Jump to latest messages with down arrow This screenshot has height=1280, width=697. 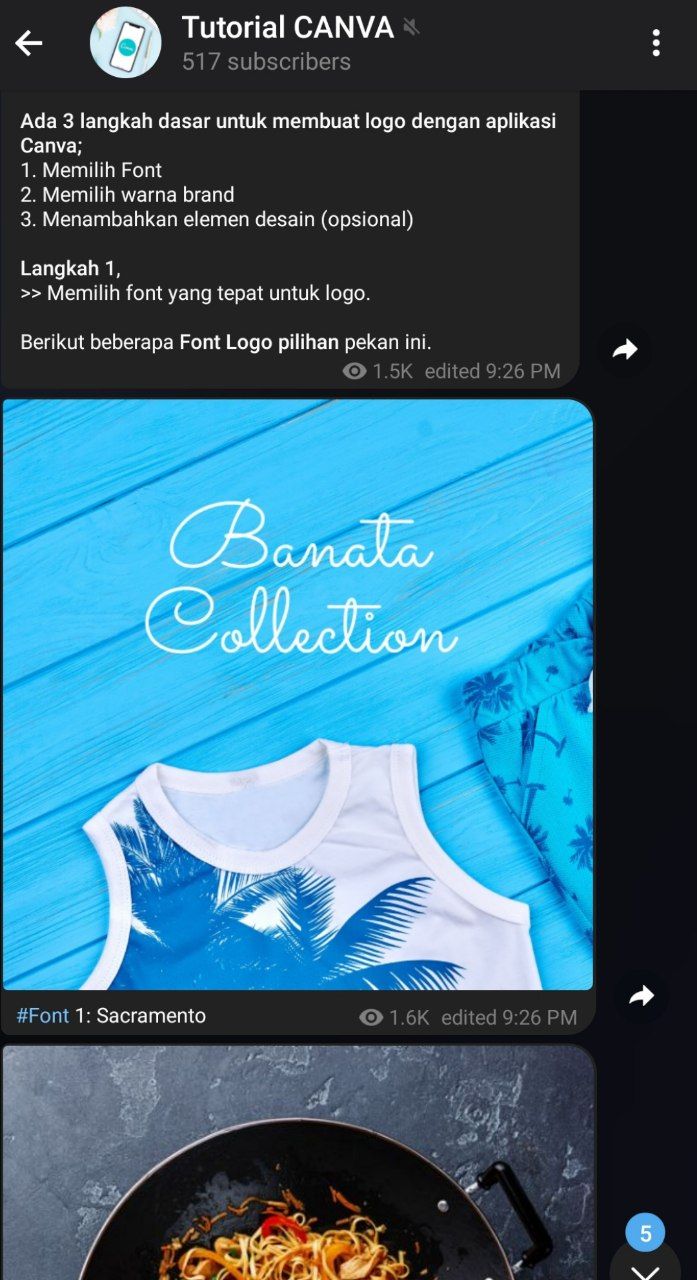pos(645,1264)
